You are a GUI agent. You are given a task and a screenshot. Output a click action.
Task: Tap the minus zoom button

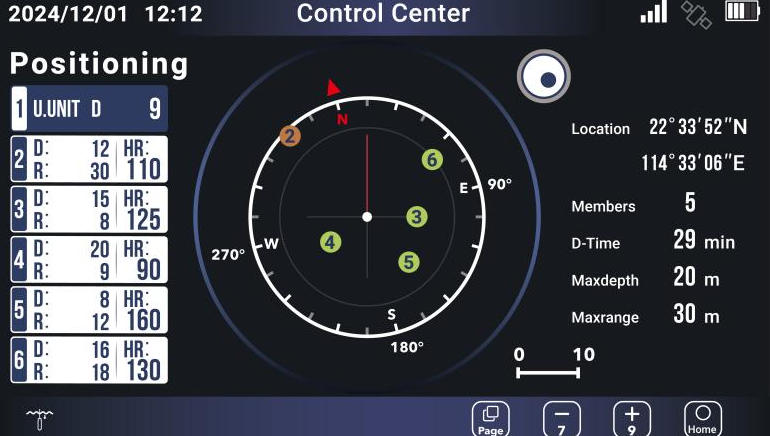(x=561, y=417)
